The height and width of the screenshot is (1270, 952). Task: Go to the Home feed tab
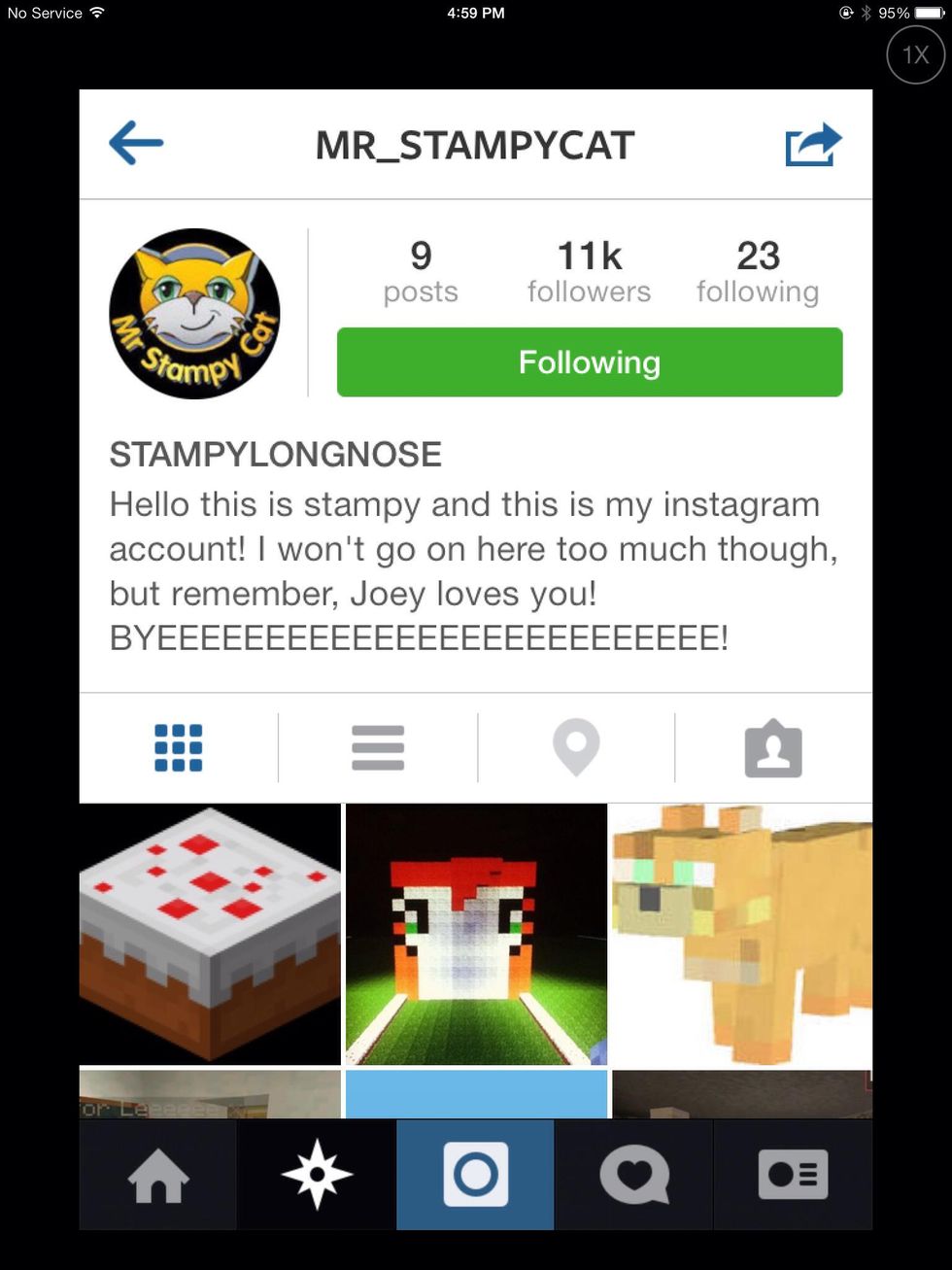point(158,1175)
